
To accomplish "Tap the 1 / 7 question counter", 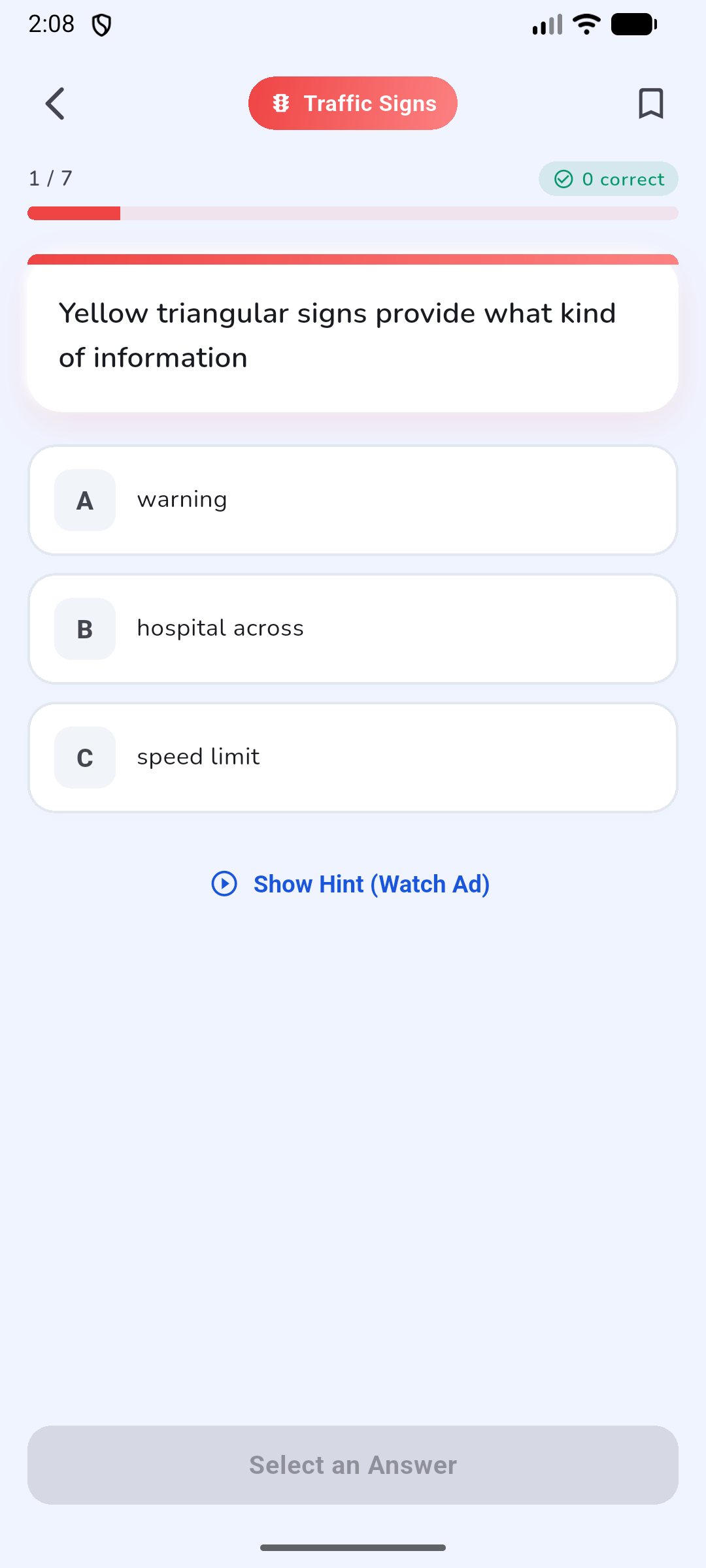I will point(50,178).
